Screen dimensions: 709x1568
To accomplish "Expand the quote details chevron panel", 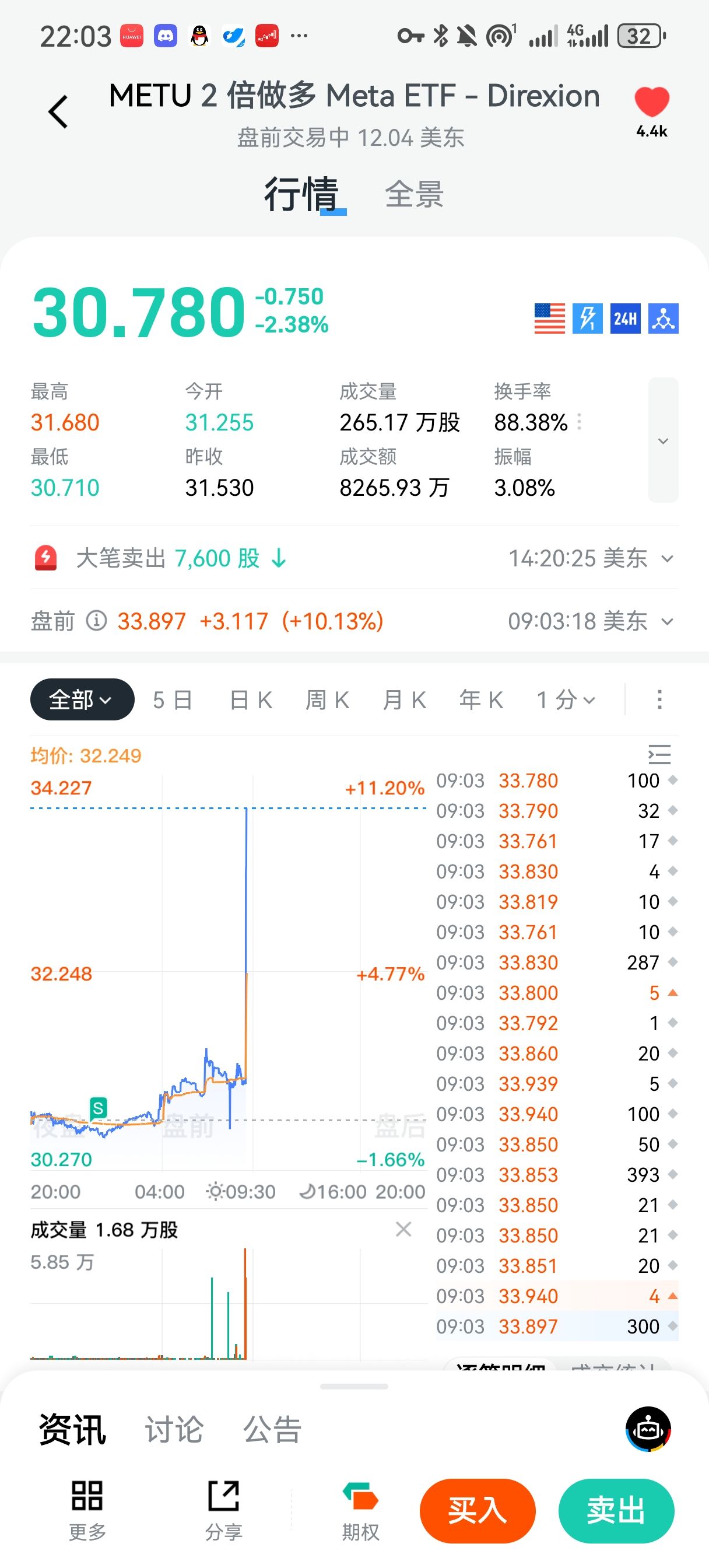I will click(x=663, y=440).
